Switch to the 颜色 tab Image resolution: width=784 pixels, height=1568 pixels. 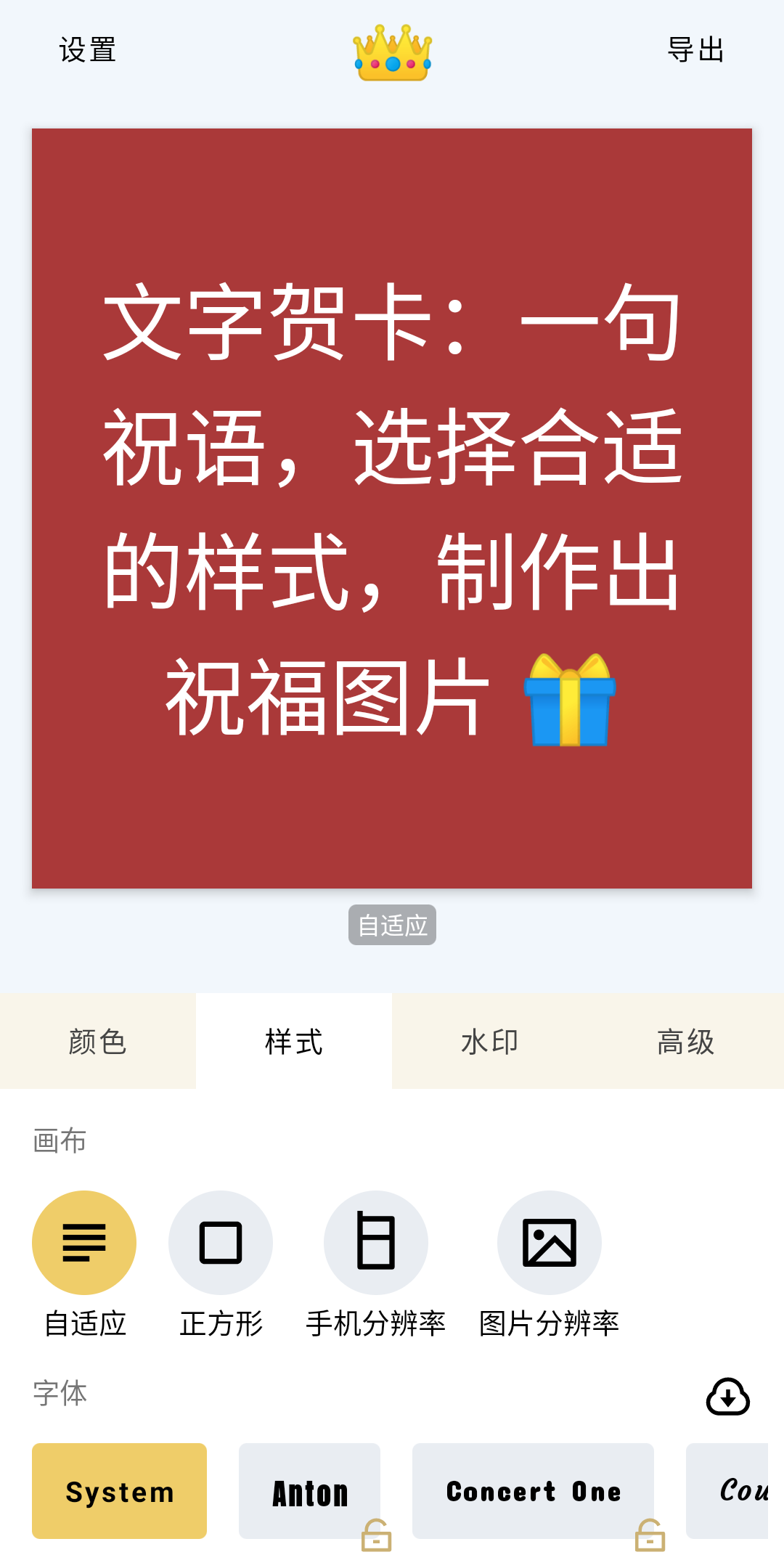coord(97,1041)
